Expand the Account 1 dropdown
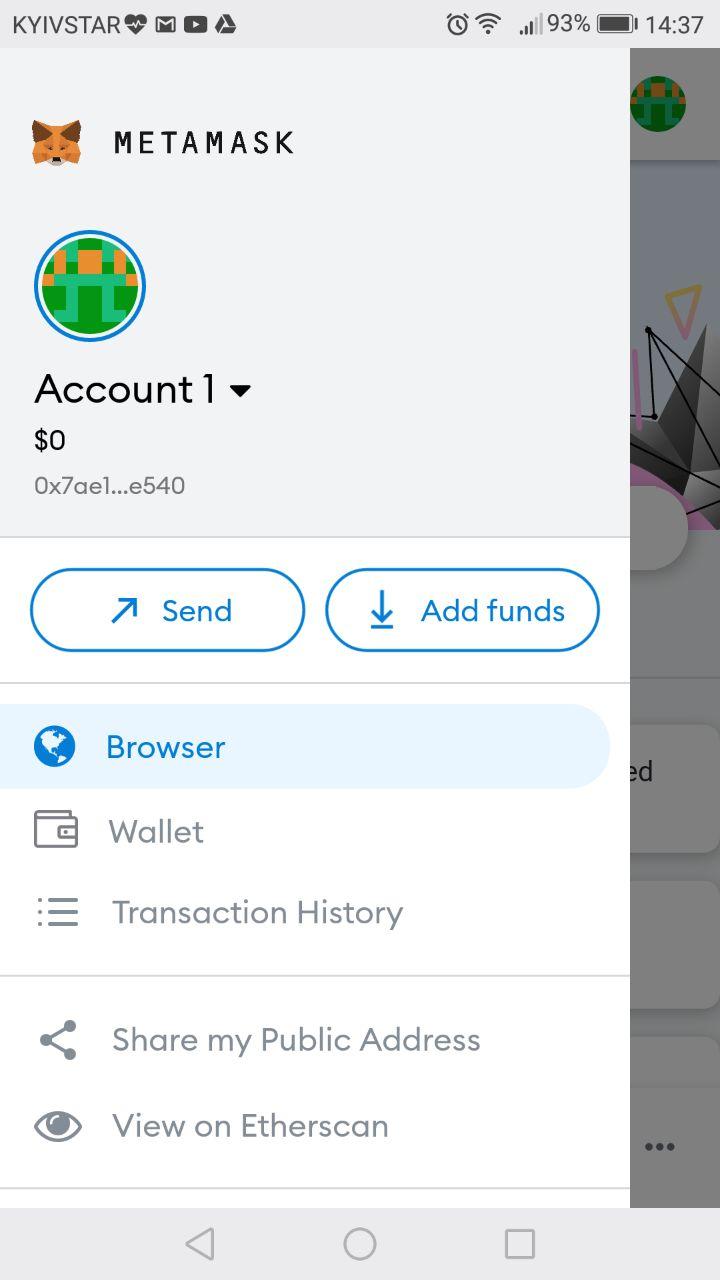The image size is (720, 1280). click(x=240, y=390)
